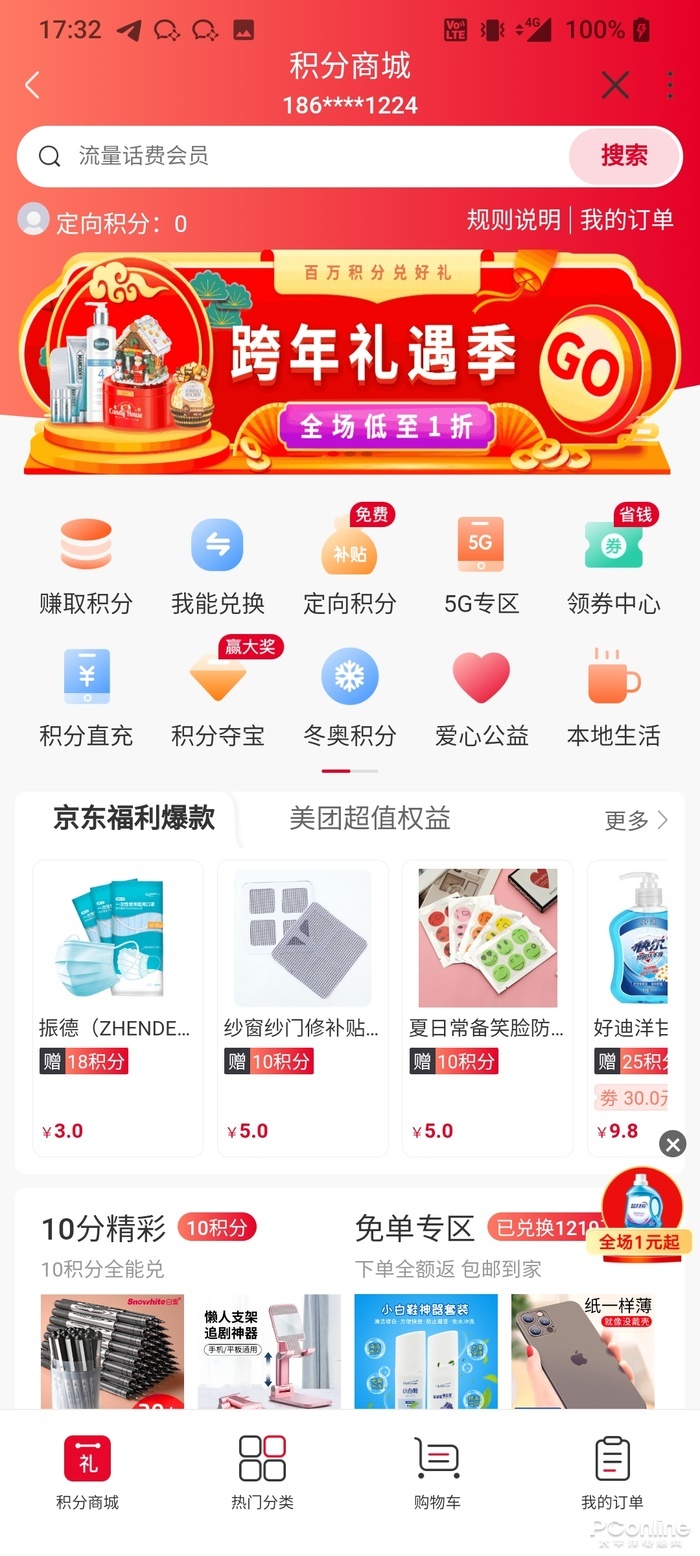700x1556 pixels.
Task: Switch to 热门分类 in bottom navigation
Action: pos(262,1472)
